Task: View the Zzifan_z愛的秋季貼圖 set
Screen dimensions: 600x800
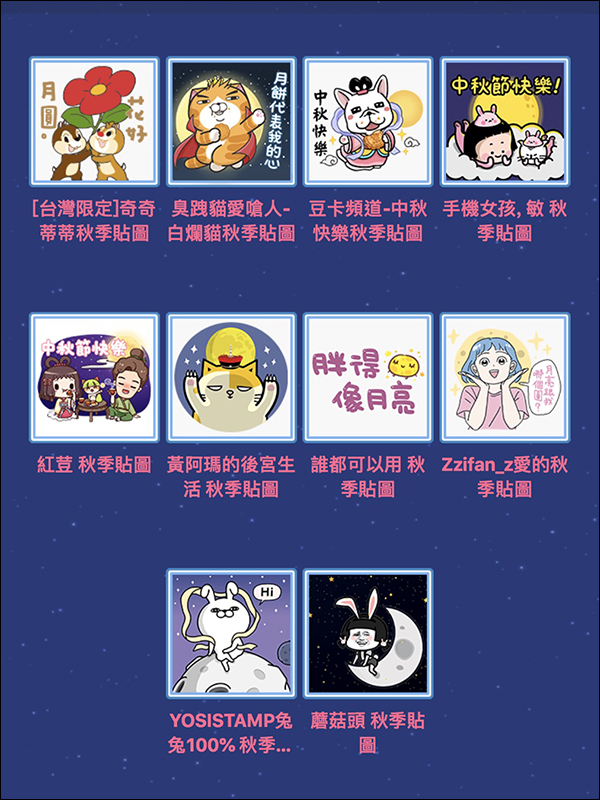Action: 505,378
